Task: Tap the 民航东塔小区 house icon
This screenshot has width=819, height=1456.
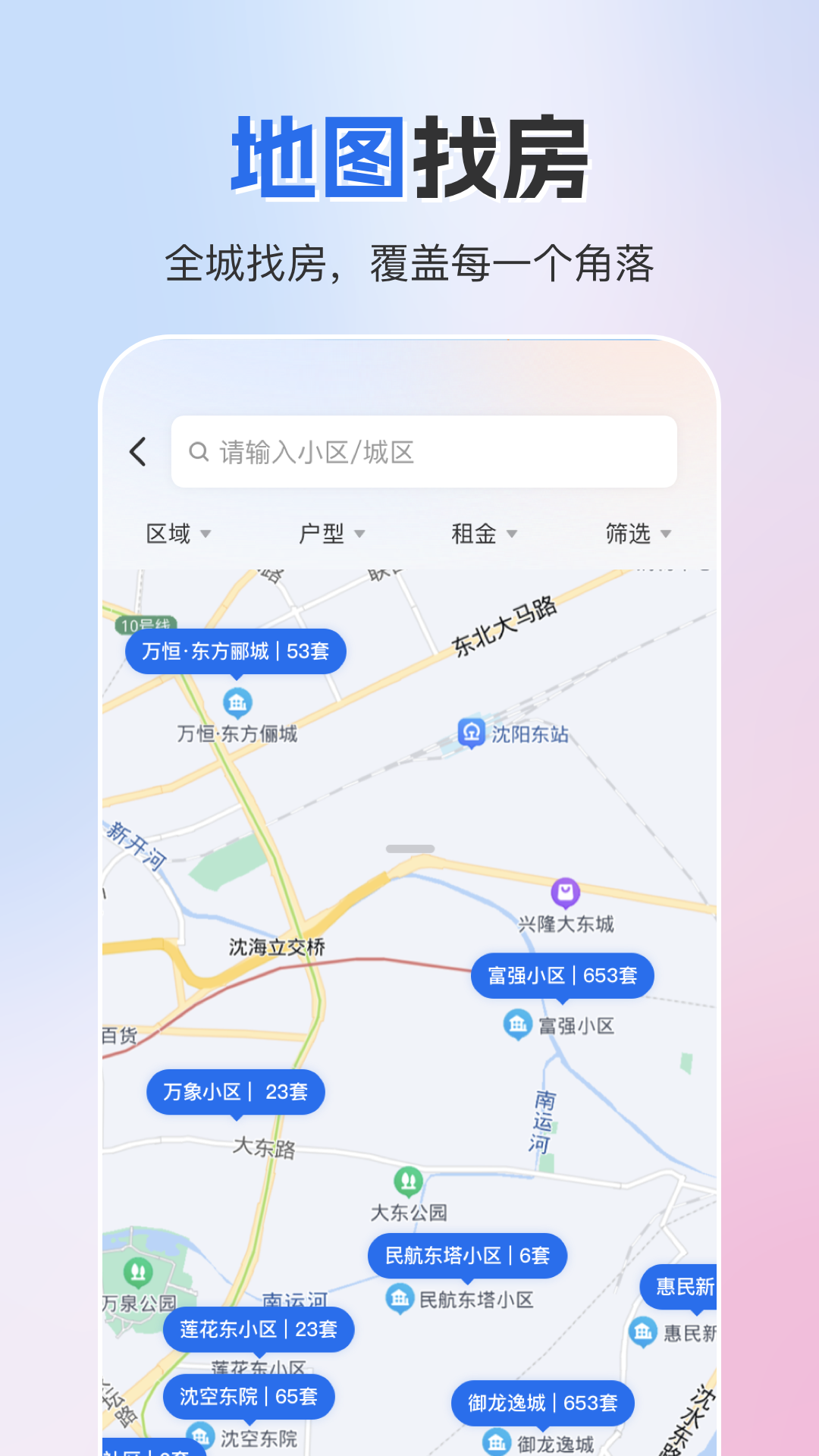Action: (x=400, y=1298)
